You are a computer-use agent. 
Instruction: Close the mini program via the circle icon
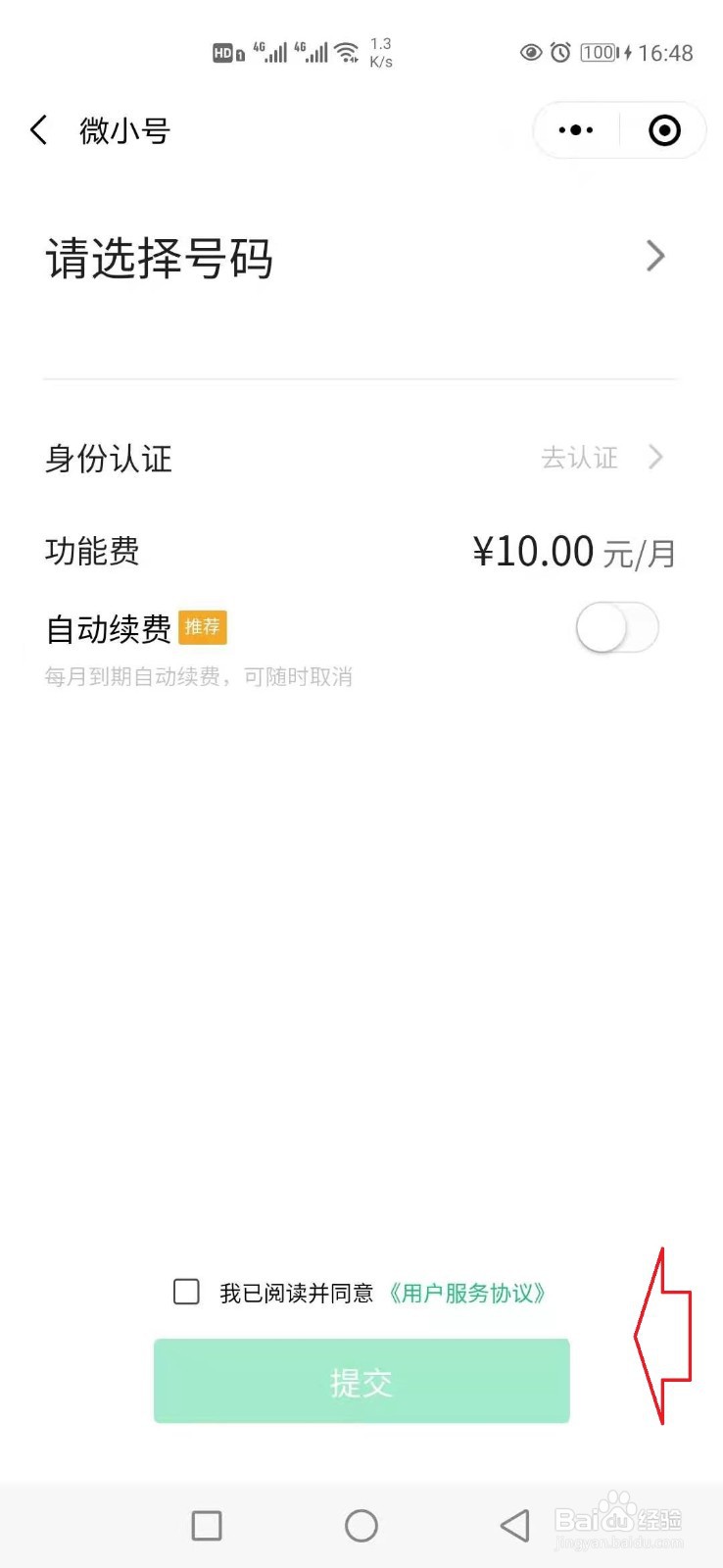click(x=665, y=130)
